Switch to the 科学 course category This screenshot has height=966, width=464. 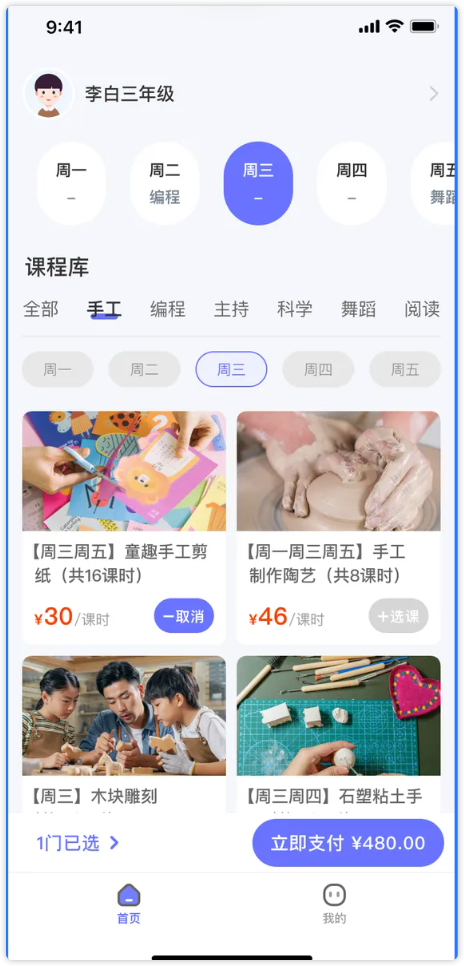click(x=295, y=309)
